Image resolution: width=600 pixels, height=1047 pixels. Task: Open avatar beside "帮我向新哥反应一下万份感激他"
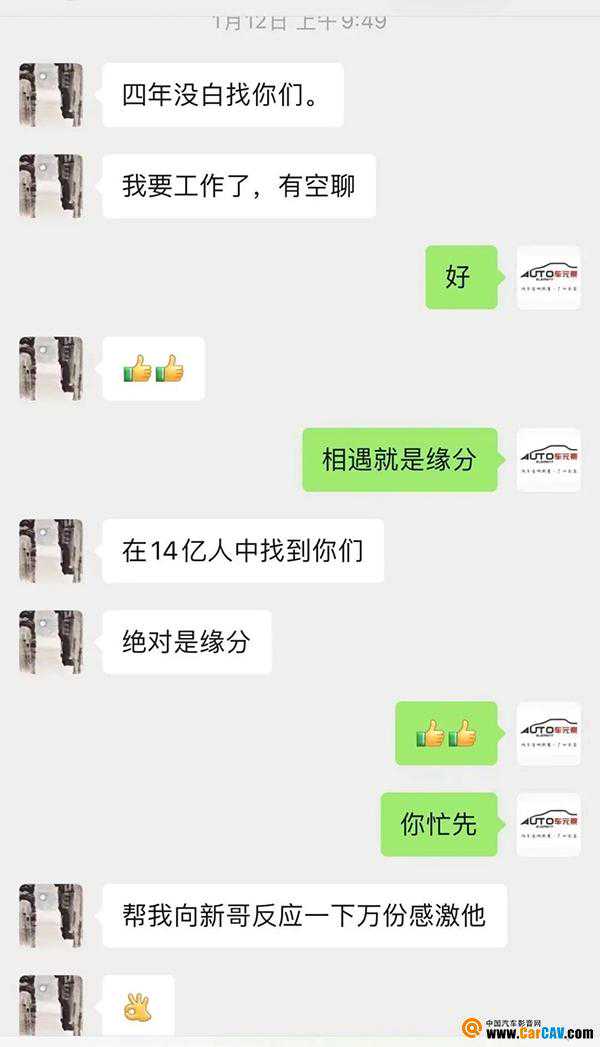coord(51,916)
